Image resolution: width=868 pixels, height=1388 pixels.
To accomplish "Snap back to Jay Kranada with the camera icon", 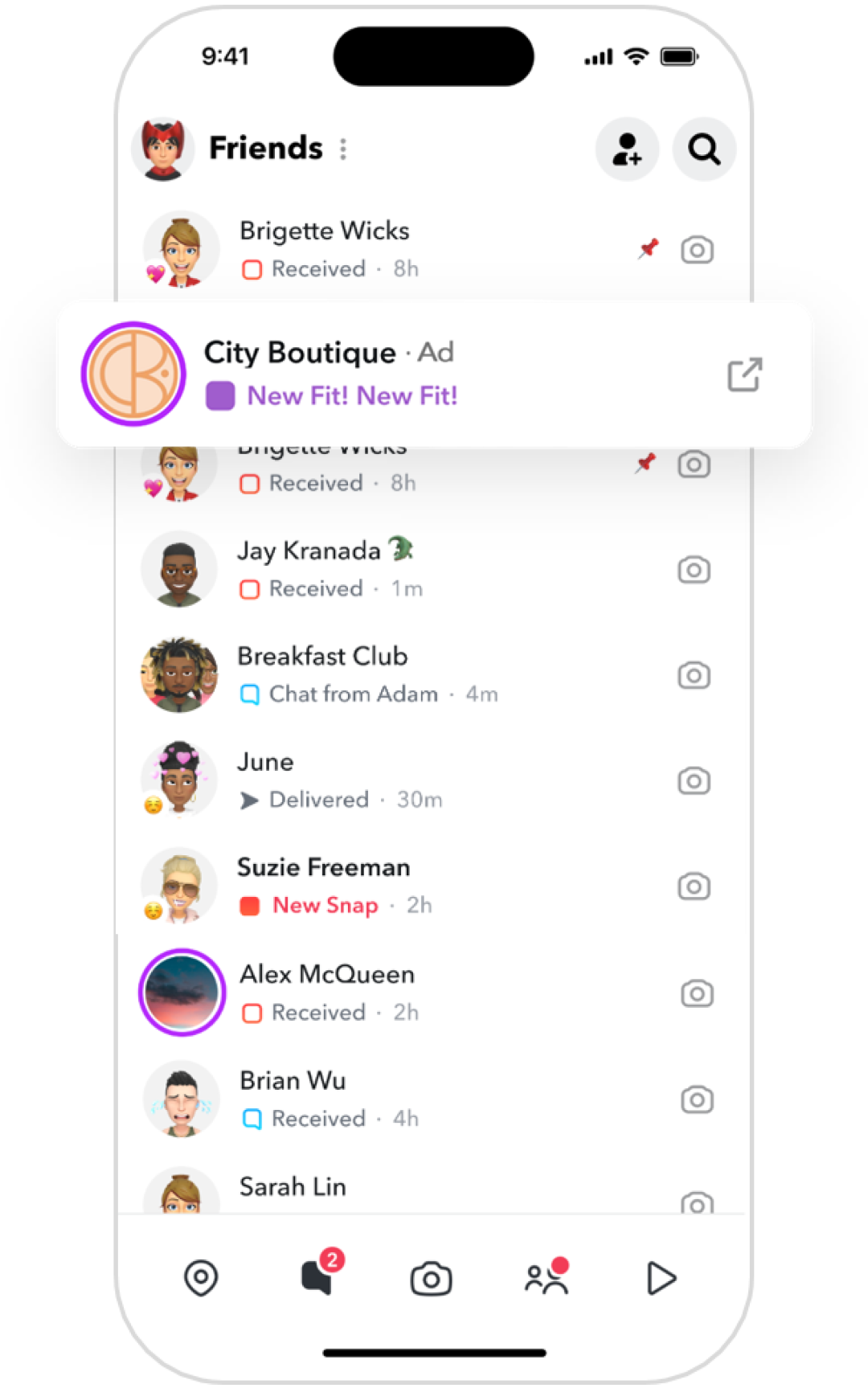I will coord(694,570).
